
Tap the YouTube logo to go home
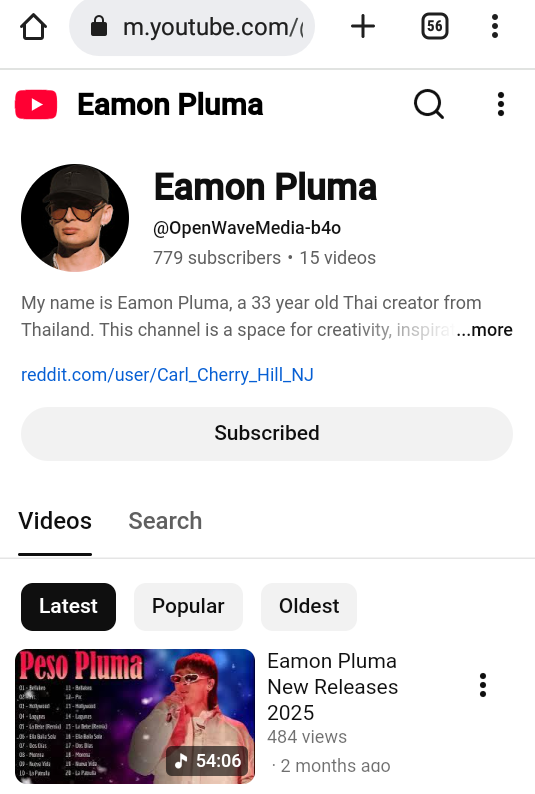pos(36,104)
